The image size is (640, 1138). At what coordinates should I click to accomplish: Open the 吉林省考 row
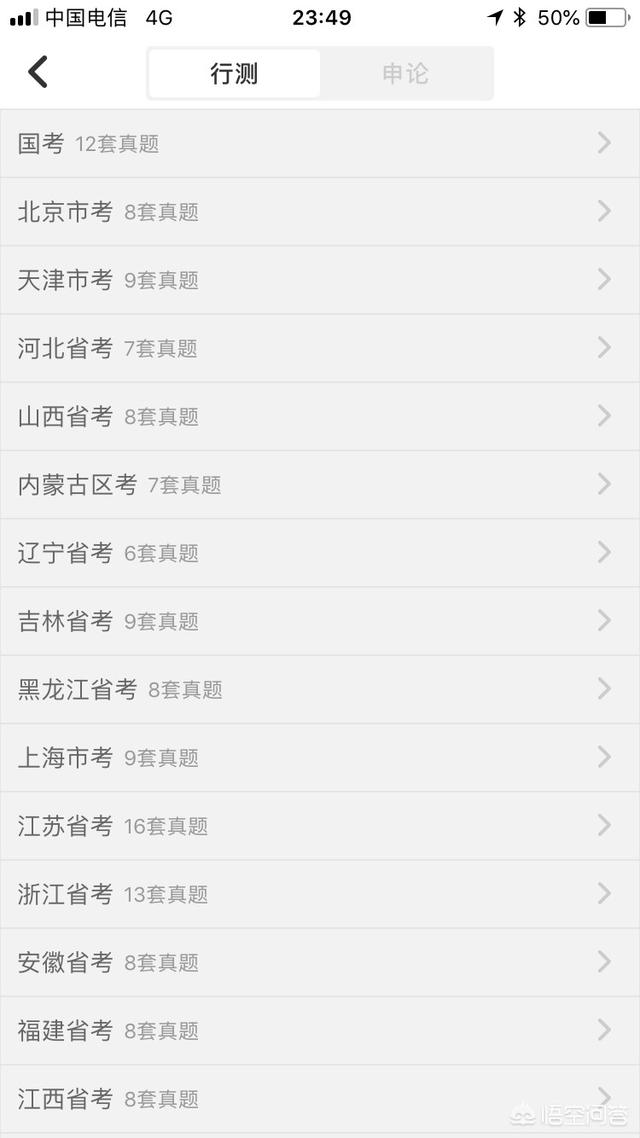click(320, 621)
